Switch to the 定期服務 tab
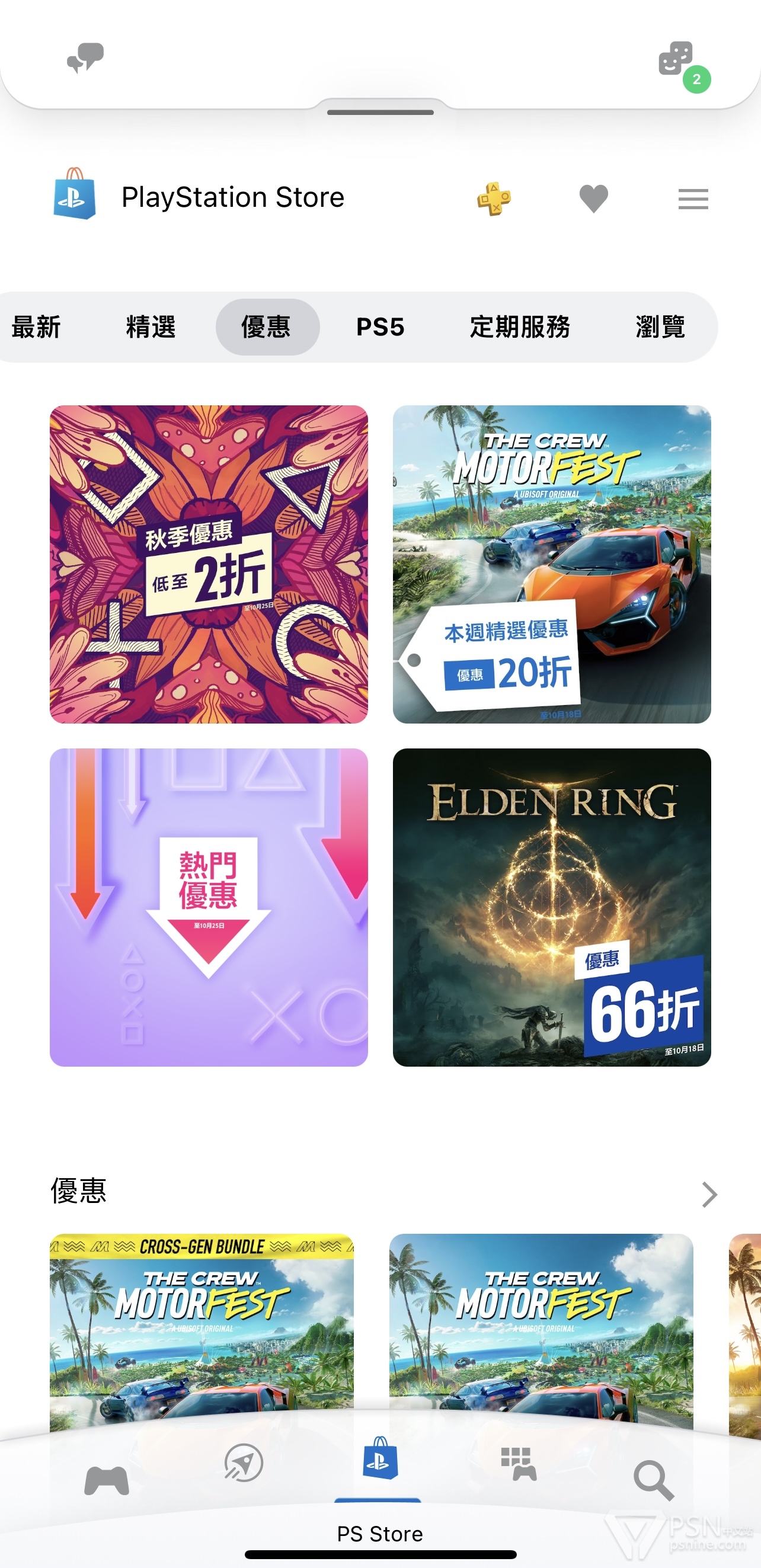The width and height of the screenshot is (761, 1568). (520, 327)
